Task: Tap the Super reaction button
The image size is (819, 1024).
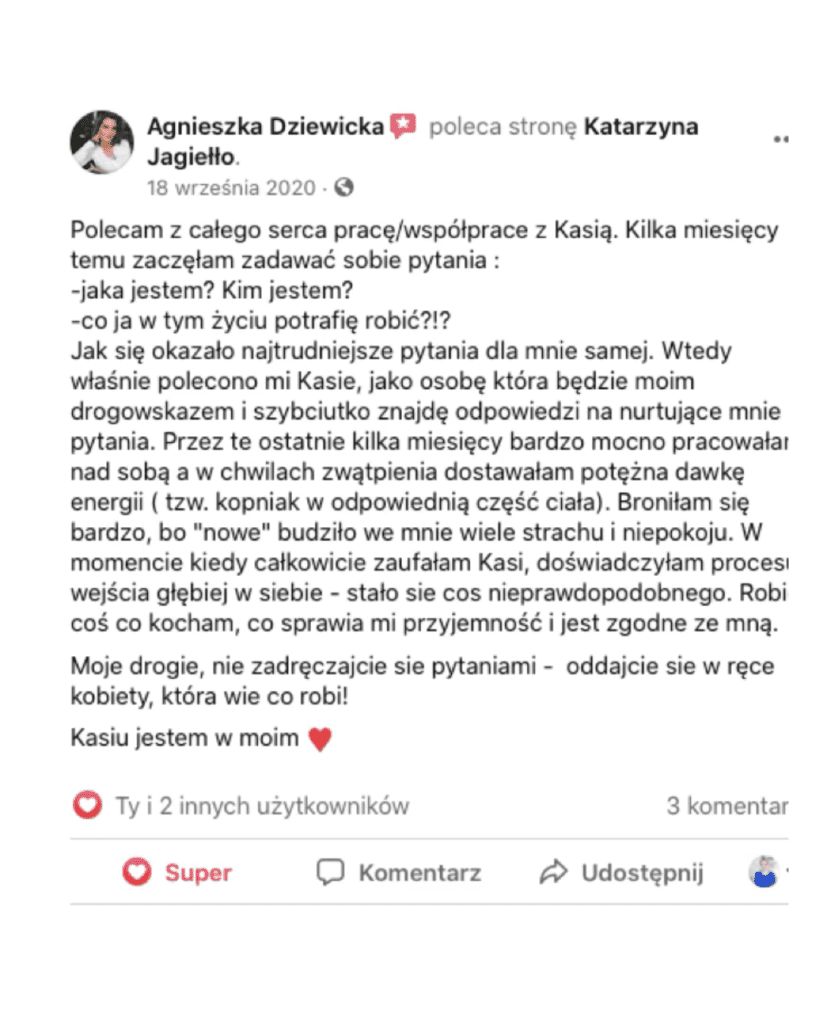Action: [177, 872]
